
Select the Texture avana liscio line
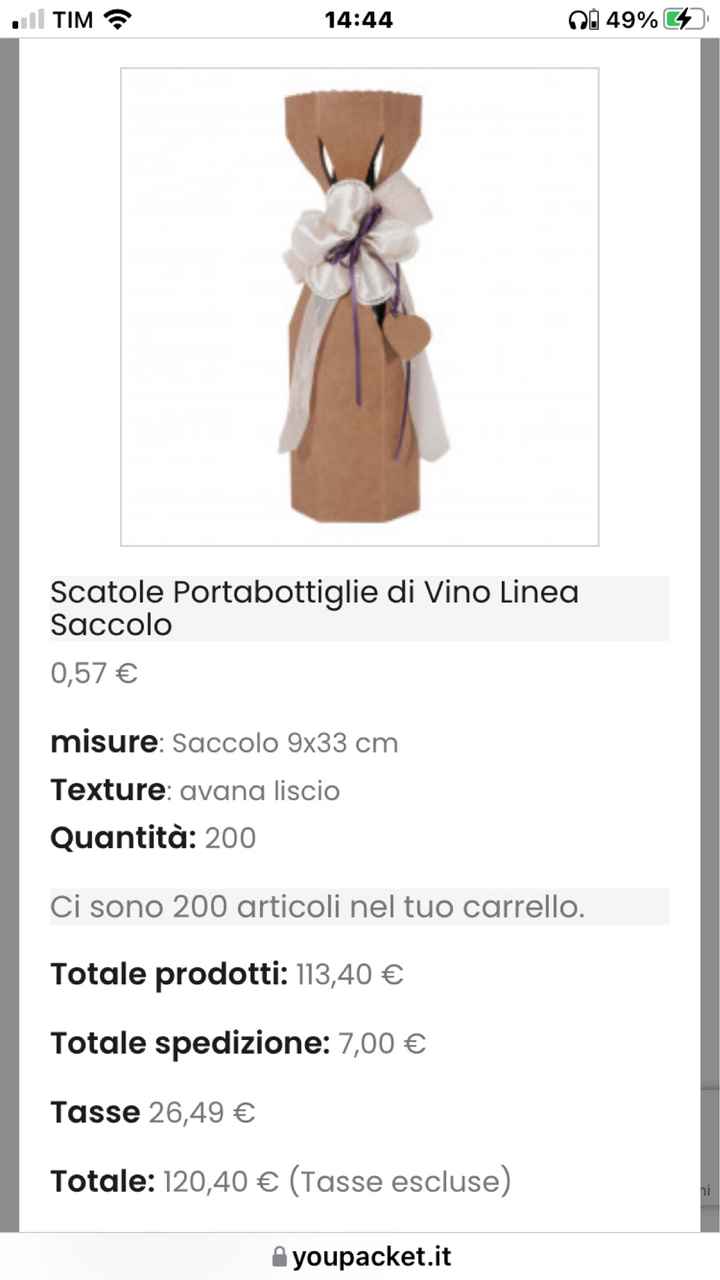195,790
